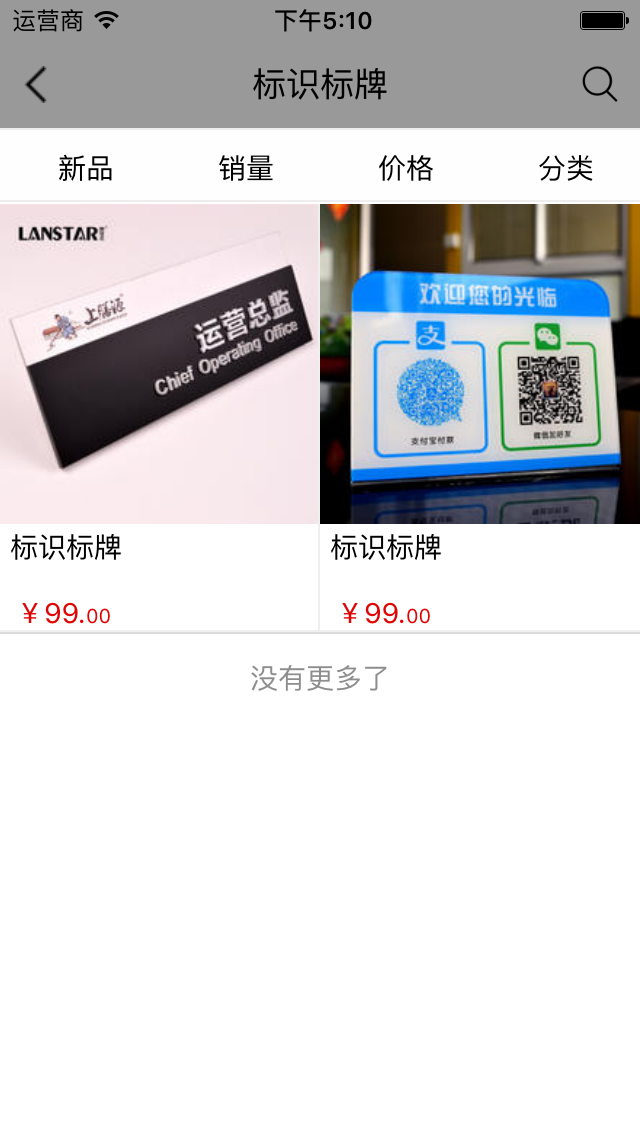Open the QR code payment sign product
The height and width of the screenshot is (1136, 640).
(480, 364)
